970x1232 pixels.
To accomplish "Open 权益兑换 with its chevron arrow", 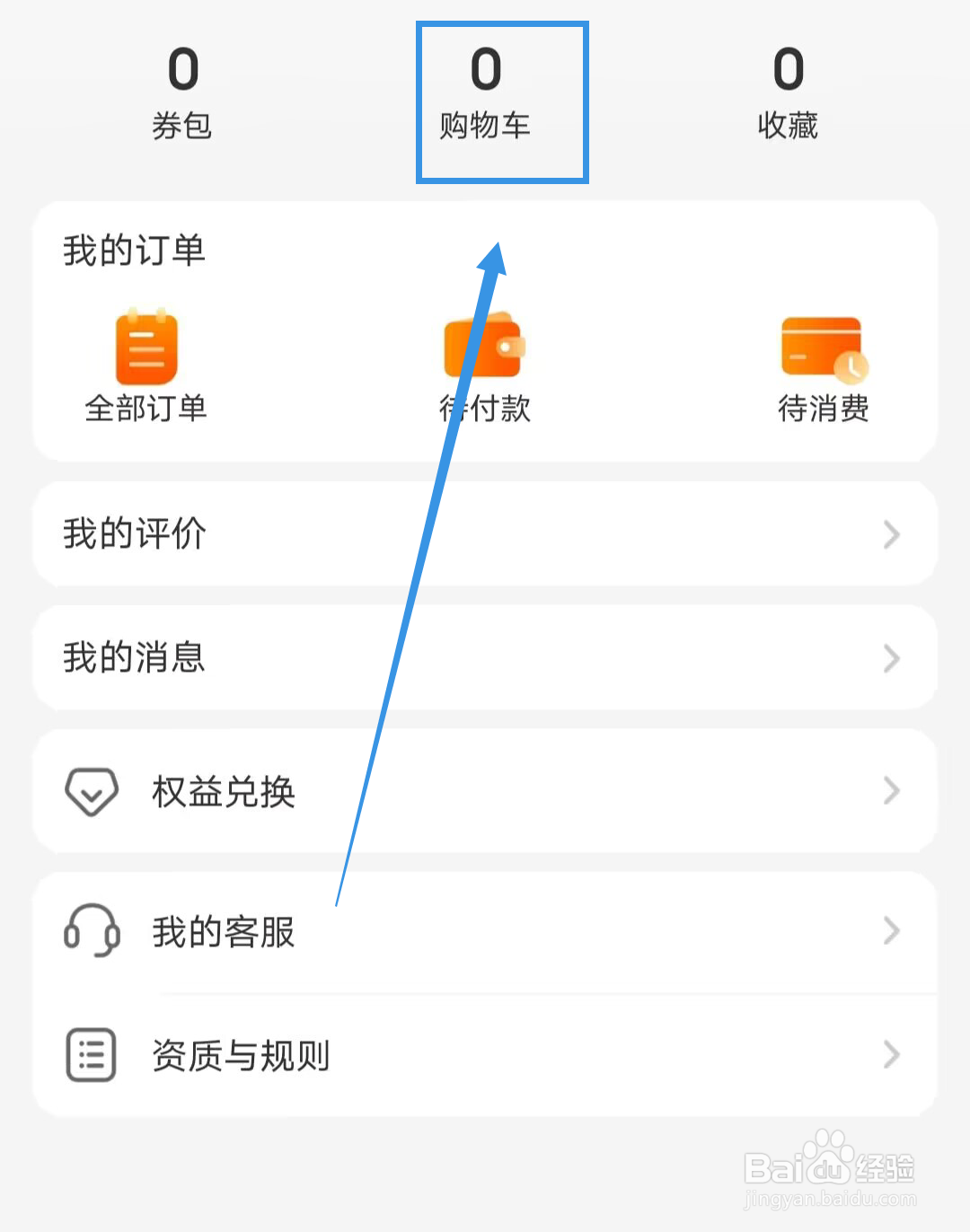I will [x=890, y=791].
